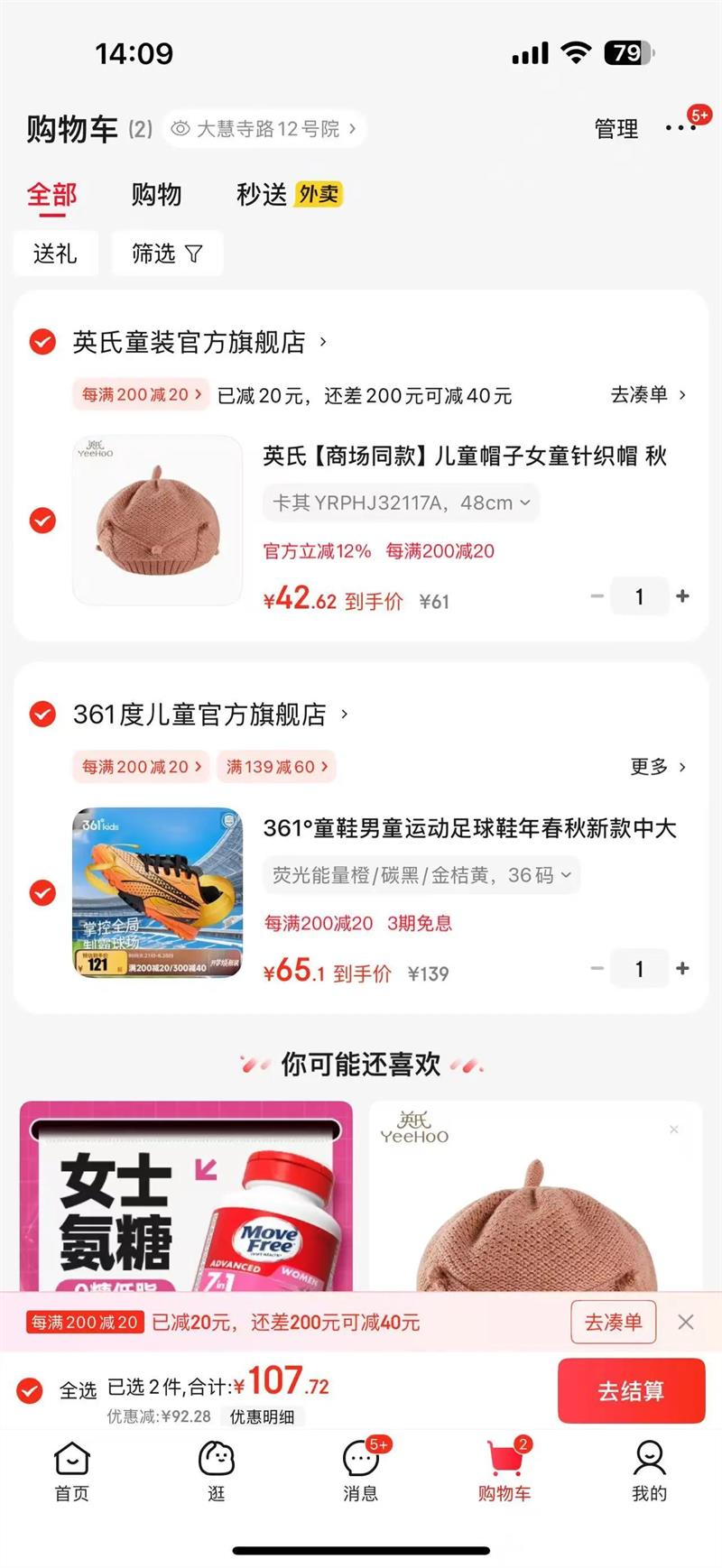Image resolution: width=722 pixels, height=1568 pixels.
Task: Select the 送礼 chip
Action: point(54,254)
